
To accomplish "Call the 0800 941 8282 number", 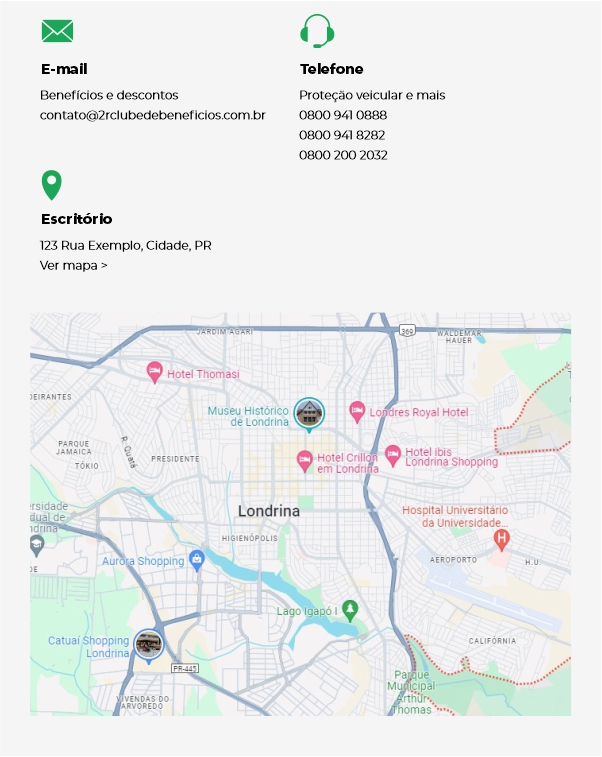I will point(342,135).
